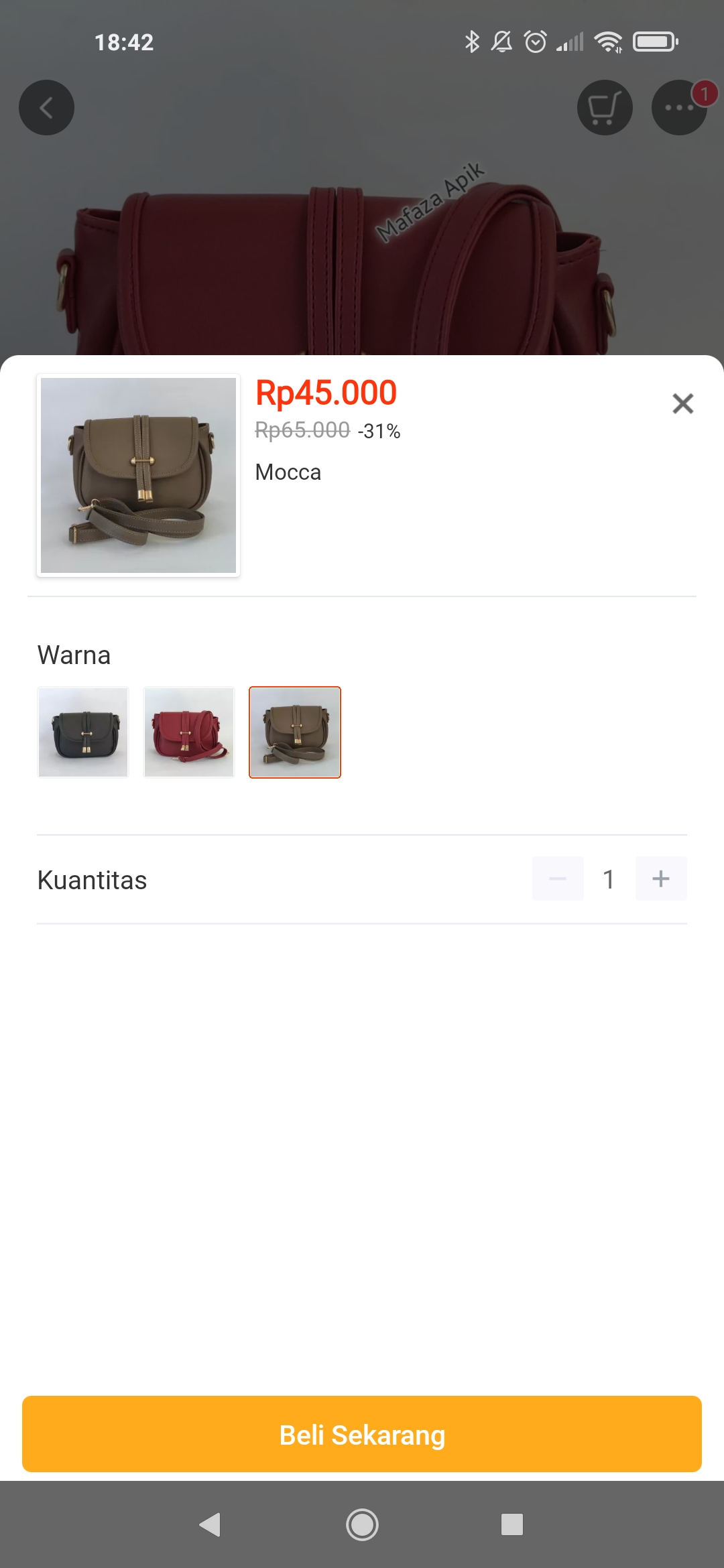Tap the discounted price Rp45.000
Image resolution: width=724 pixels, height=1568 pixels.
tap(326, 393)
